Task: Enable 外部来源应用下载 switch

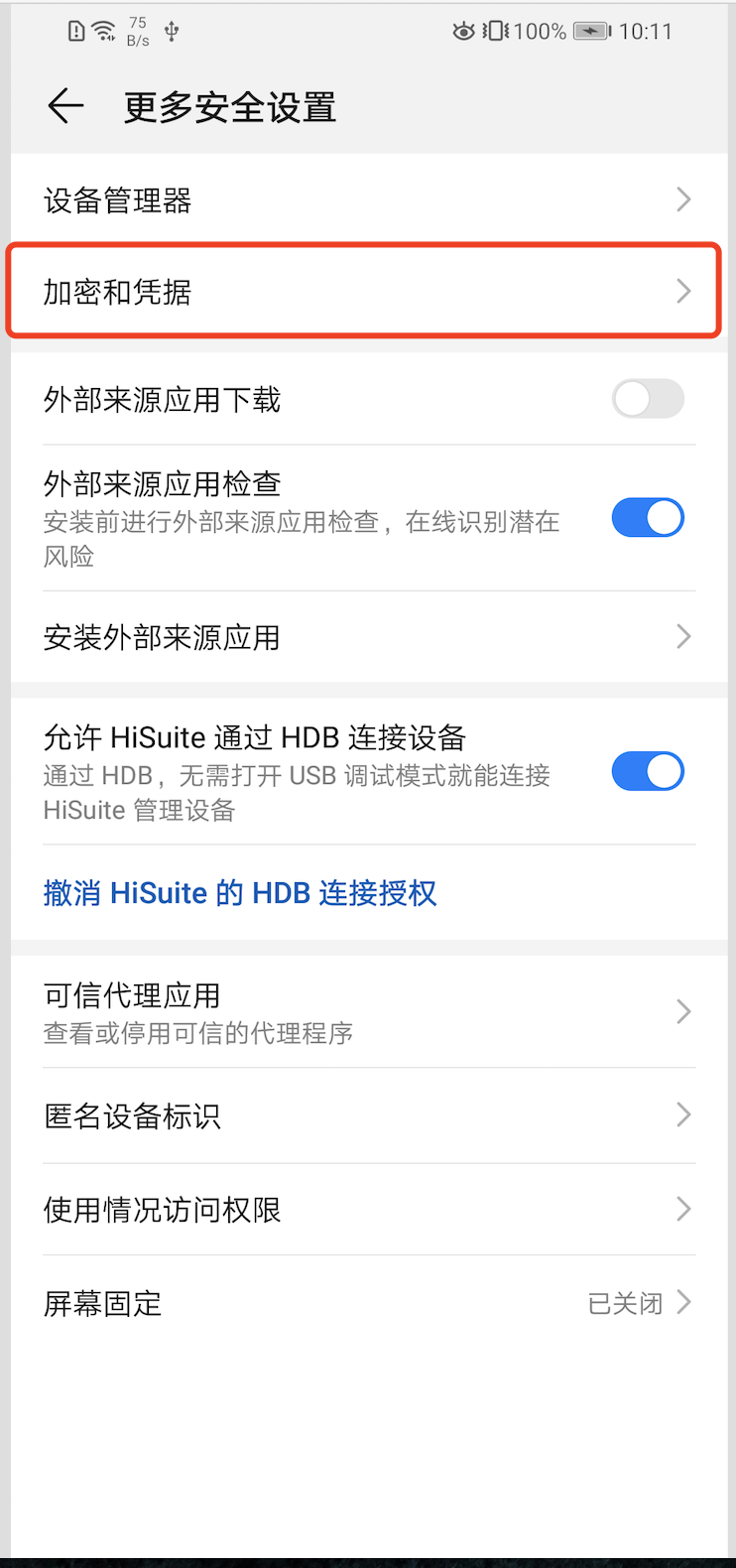Action: pyautogui.click(x=648, y=399)
